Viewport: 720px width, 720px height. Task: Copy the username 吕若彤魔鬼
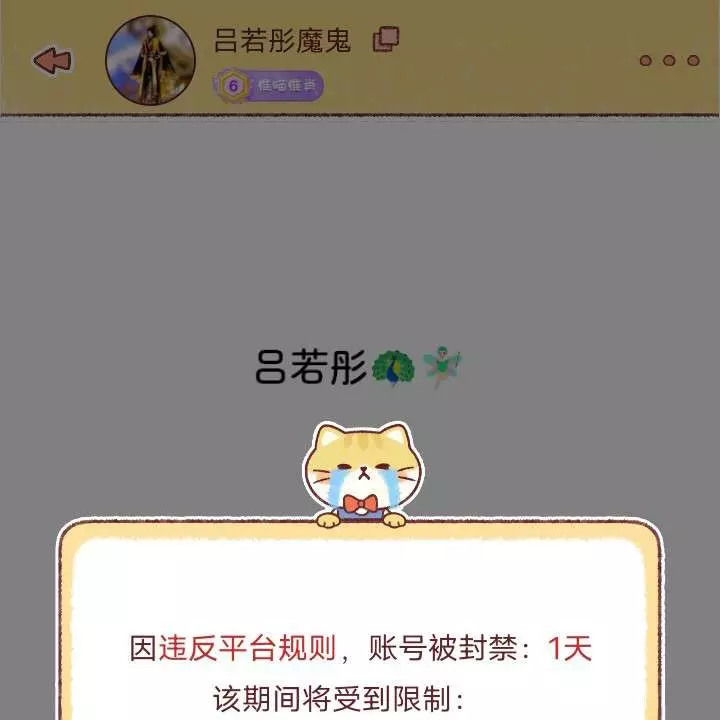point(386,40)
